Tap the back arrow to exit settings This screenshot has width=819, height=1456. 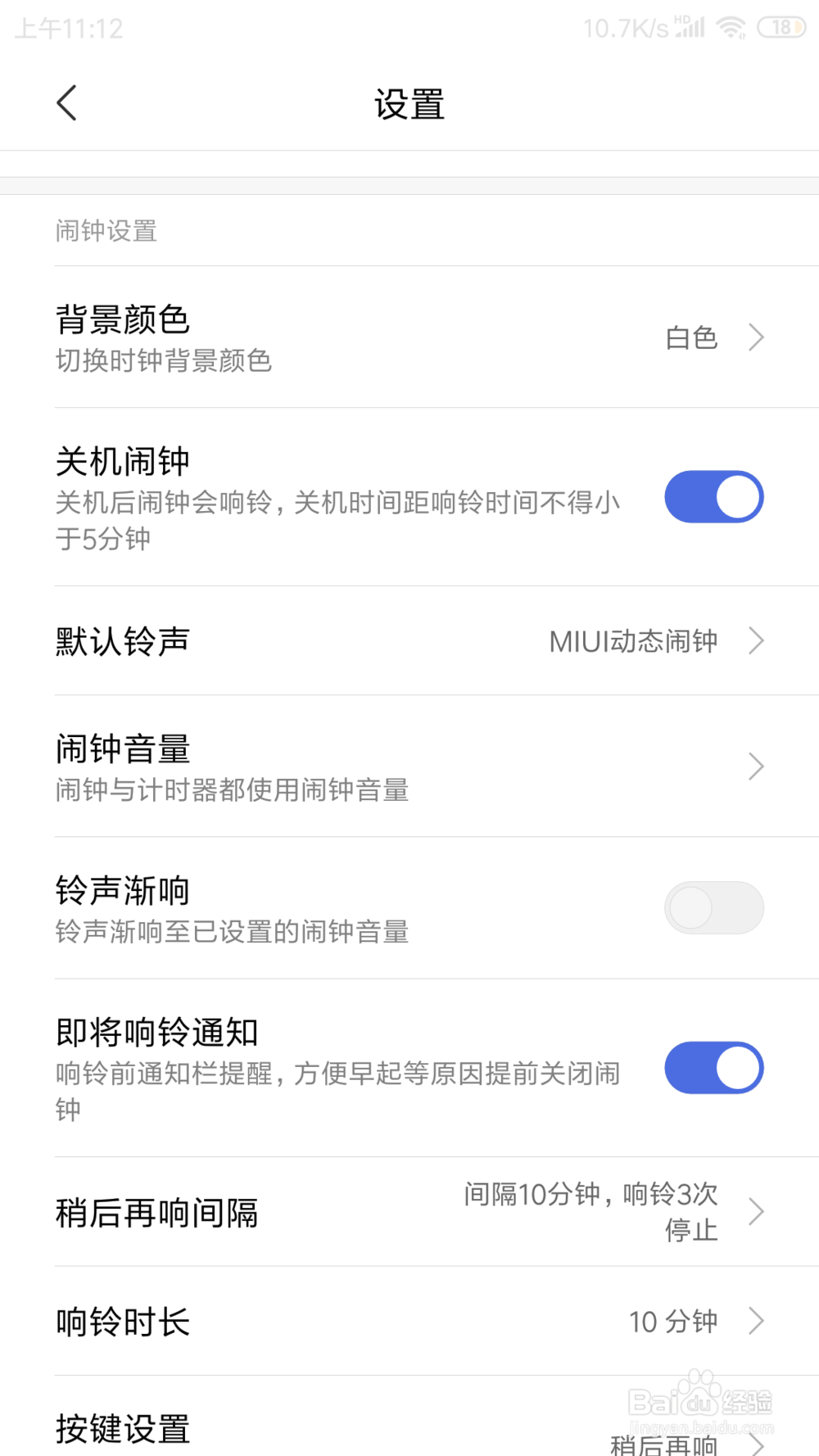(x=66, y=102)
